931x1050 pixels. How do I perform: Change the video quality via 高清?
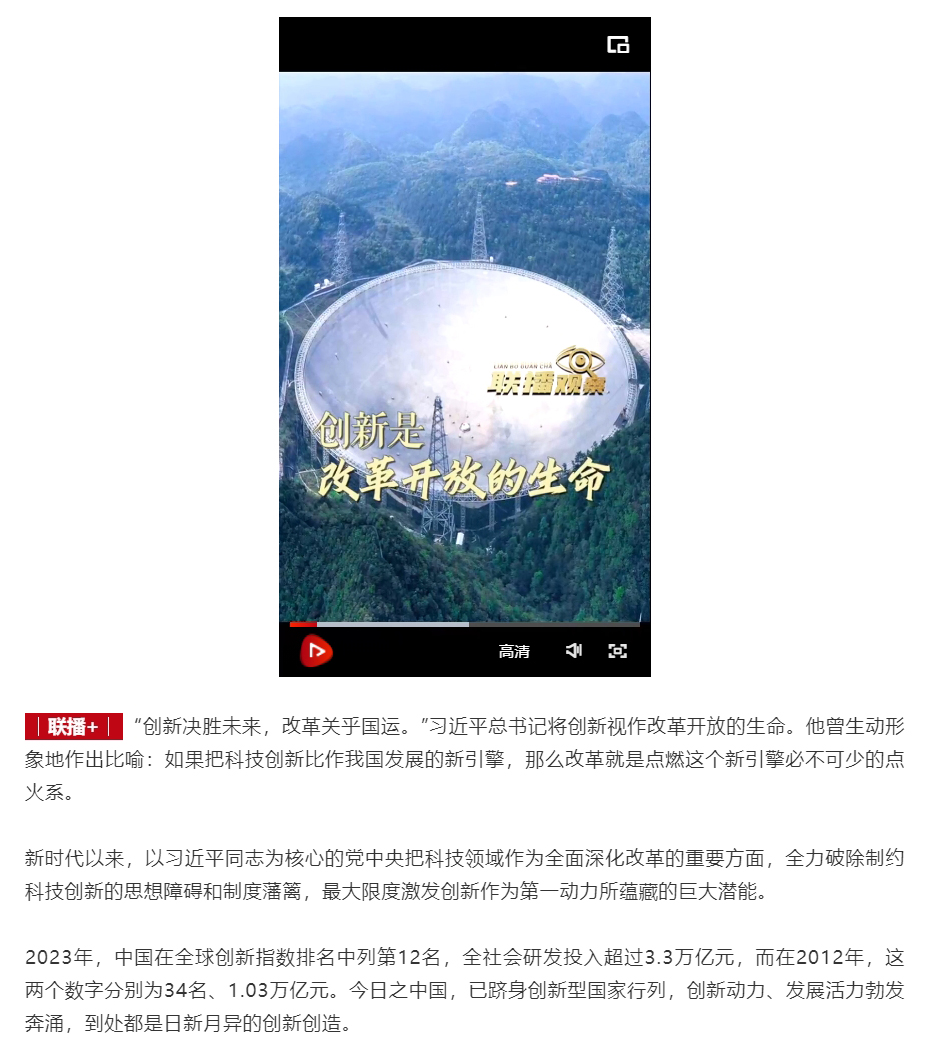click(x=514, y=652)
